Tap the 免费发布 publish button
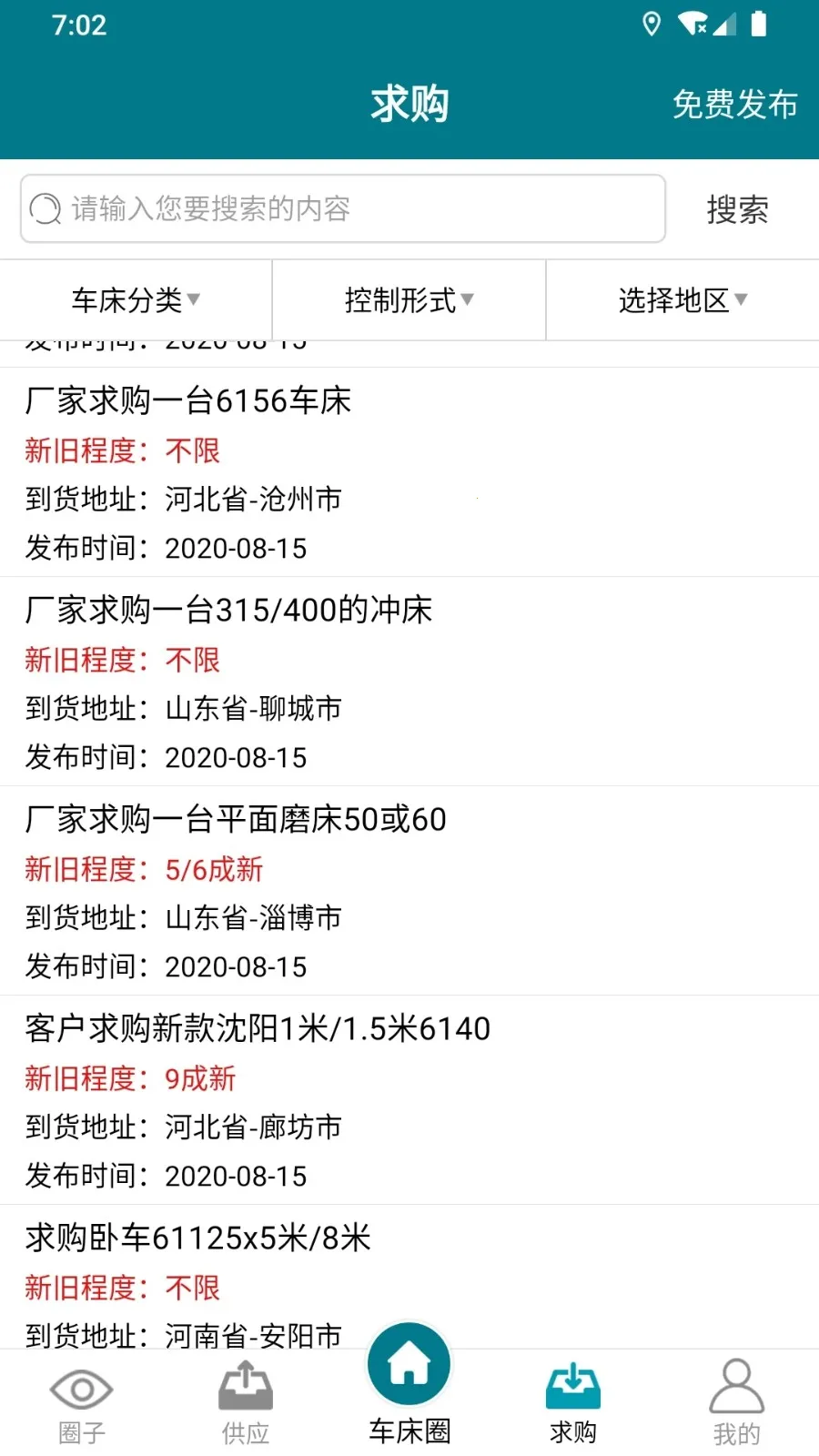Image resolution: width=819 pixels, height=1456 pixels. (x=737, y=103)
